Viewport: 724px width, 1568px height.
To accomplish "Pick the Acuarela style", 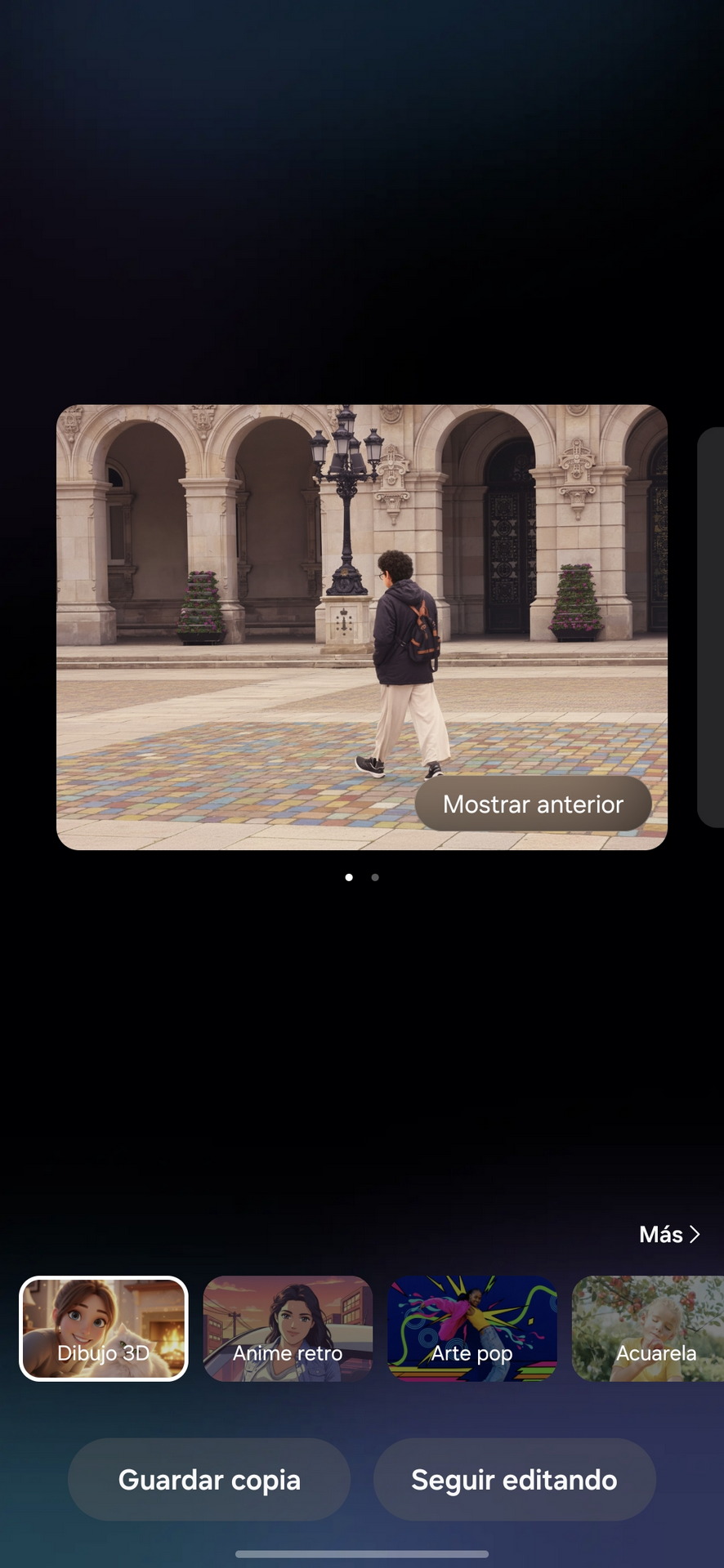I will [x=650, y=1329].
